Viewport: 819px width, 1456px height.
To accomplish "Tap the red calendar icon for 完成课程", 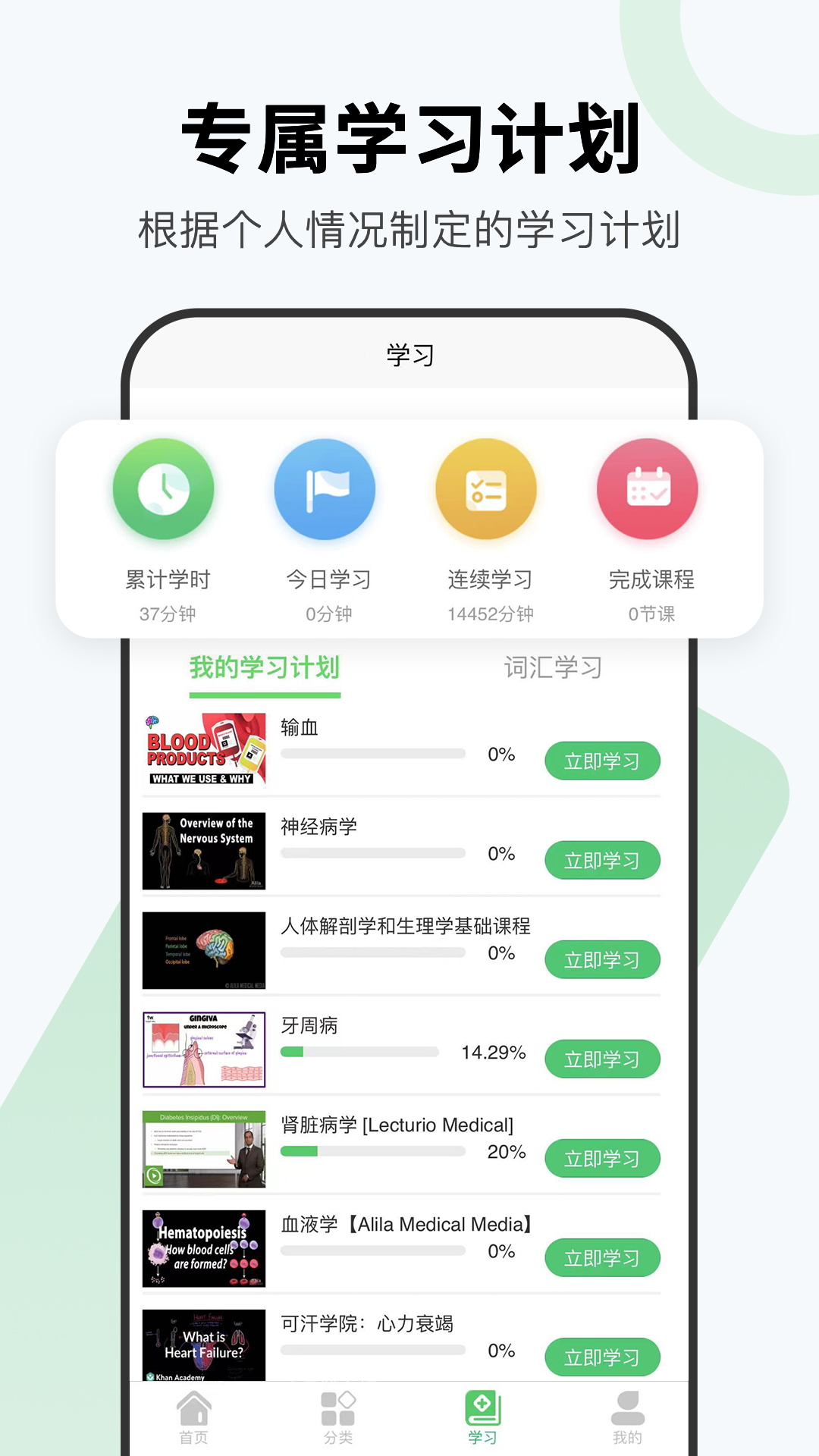I will [x=648, y=489].
